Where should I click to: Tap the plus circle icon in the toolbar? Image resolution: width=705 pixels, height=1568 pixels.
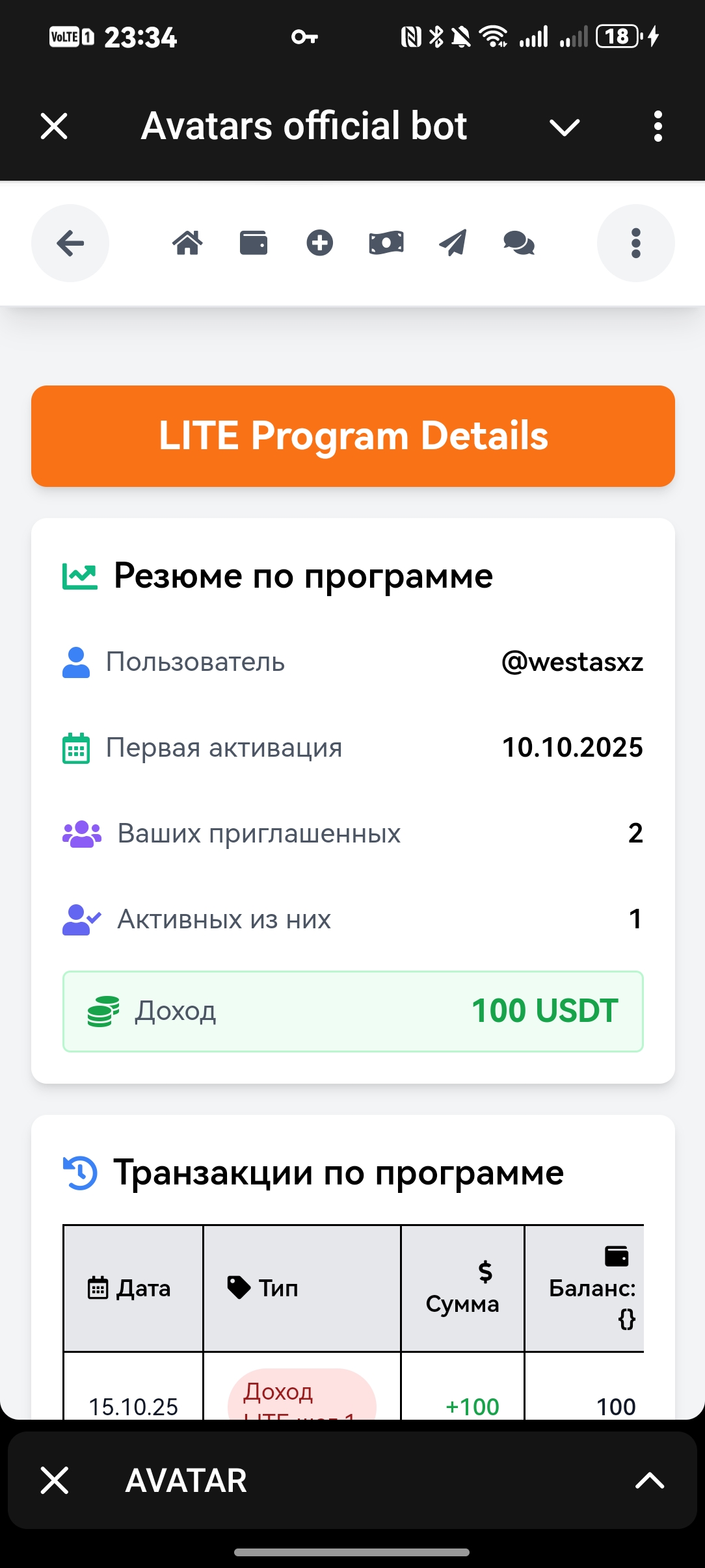click(x=319, y=244)
